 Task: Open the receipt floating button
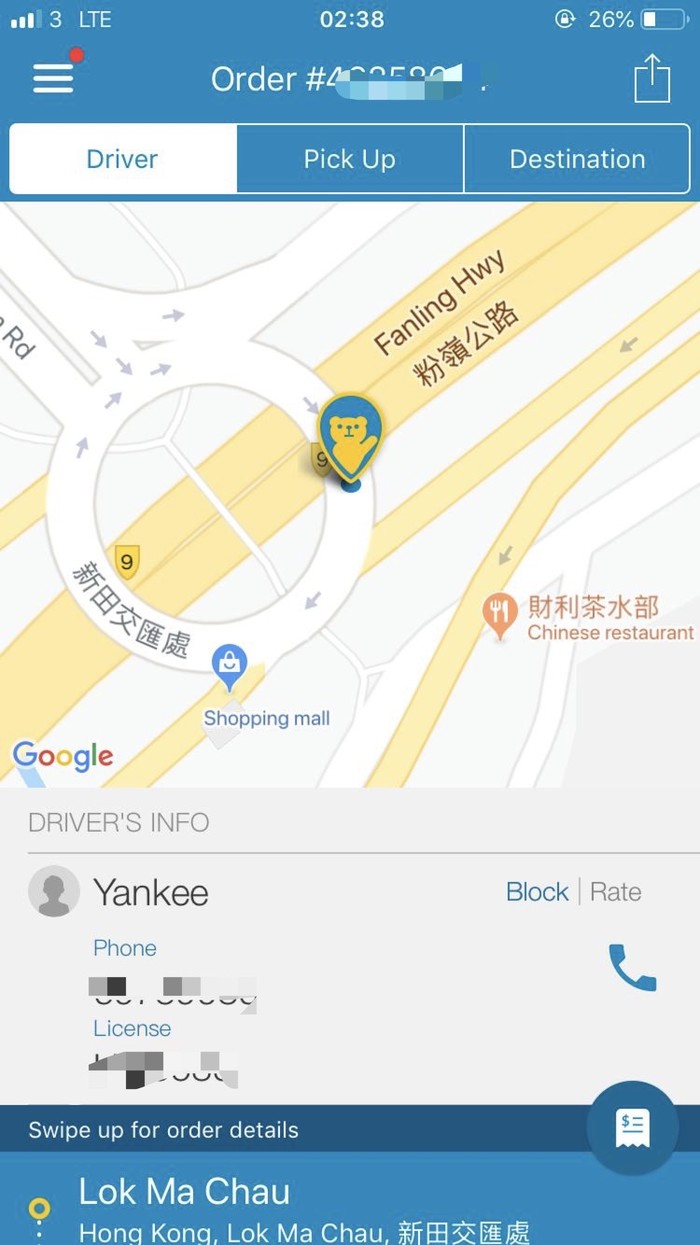point(632,1128)
